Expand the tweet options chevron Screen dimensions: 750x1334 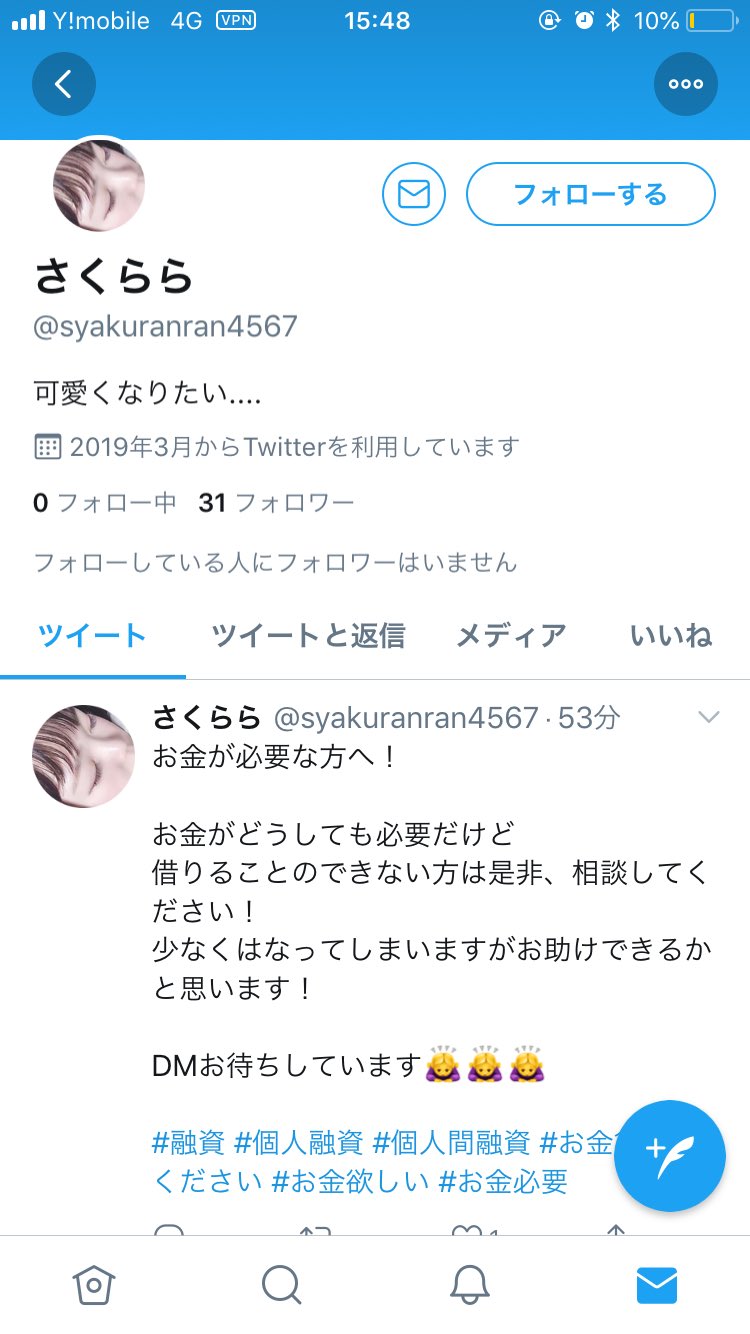point(708,717)
